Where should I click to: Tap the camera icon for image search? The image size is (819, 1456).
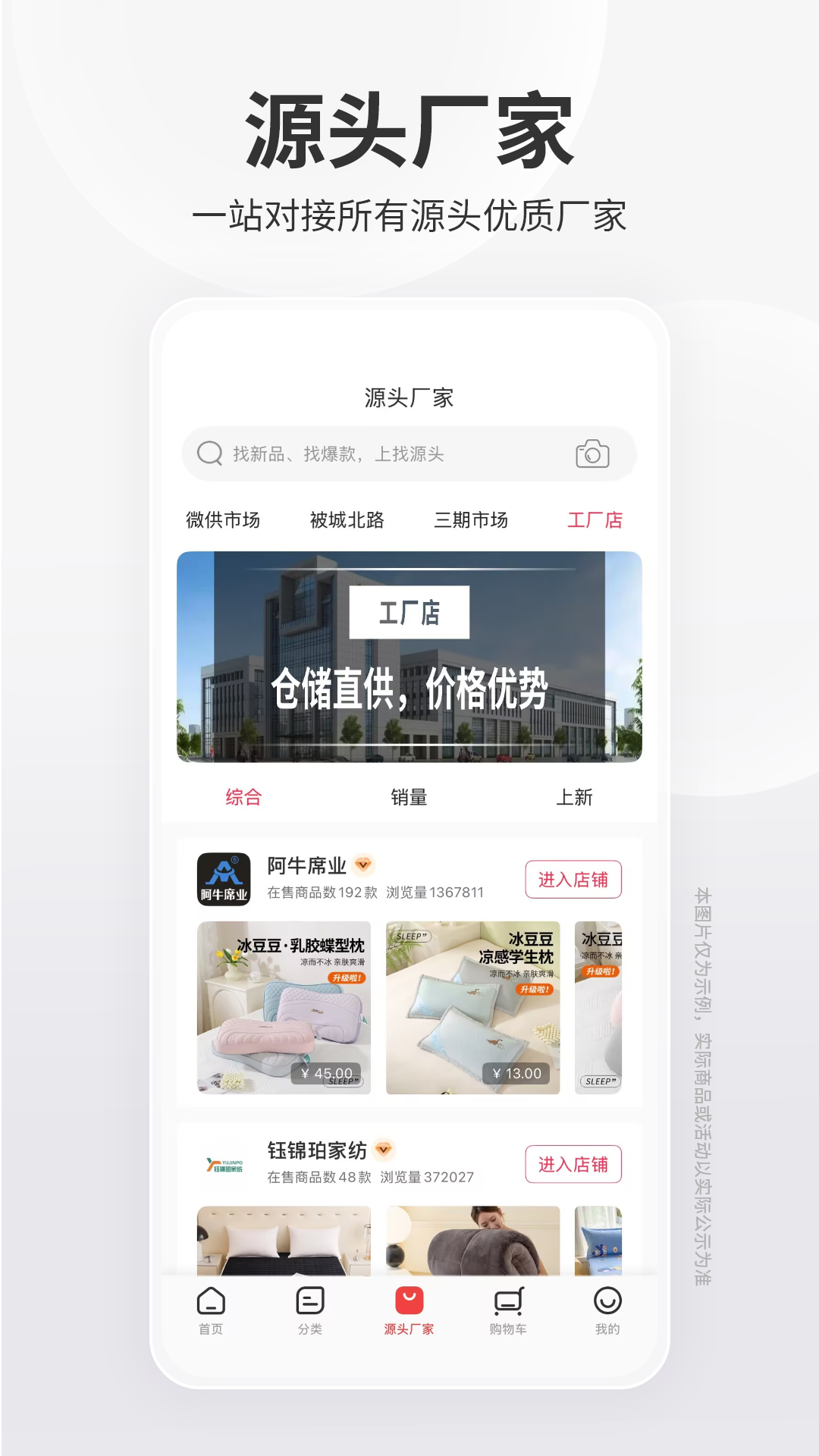592,453
